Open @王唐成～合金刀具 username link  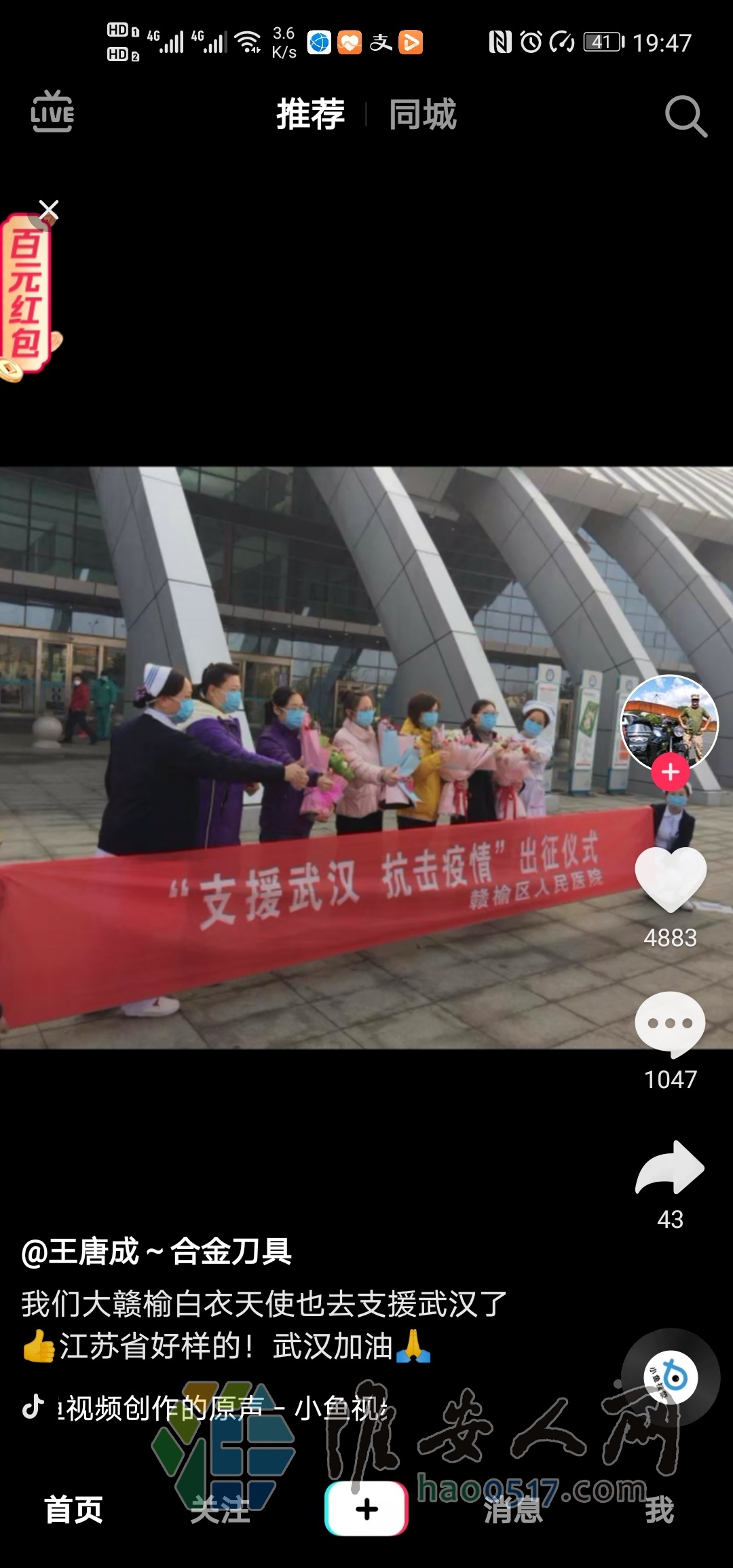click(x=156, y=1251)
